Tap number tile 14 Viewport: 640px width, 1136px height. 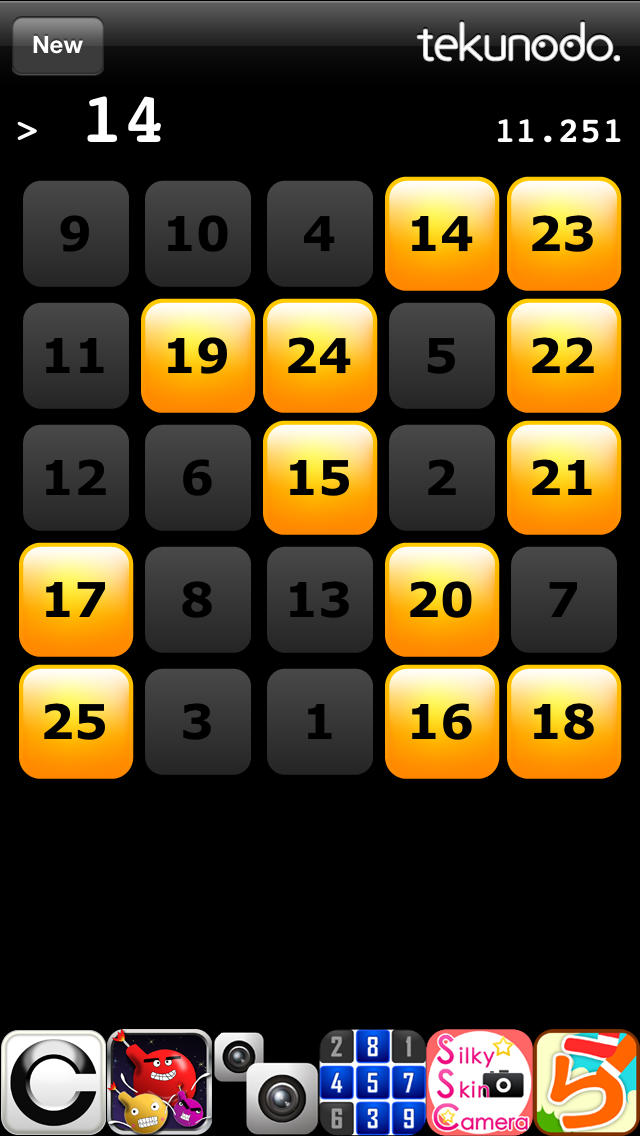pos(441,234)
